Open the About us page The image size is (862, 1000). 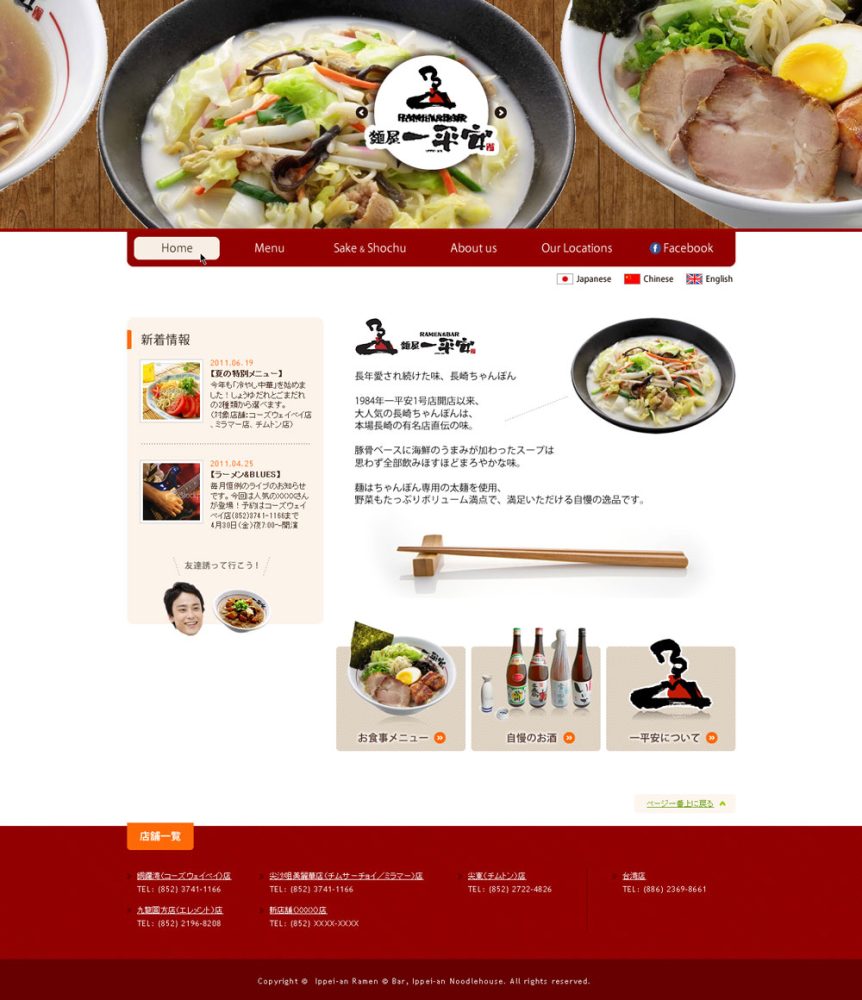473,248
